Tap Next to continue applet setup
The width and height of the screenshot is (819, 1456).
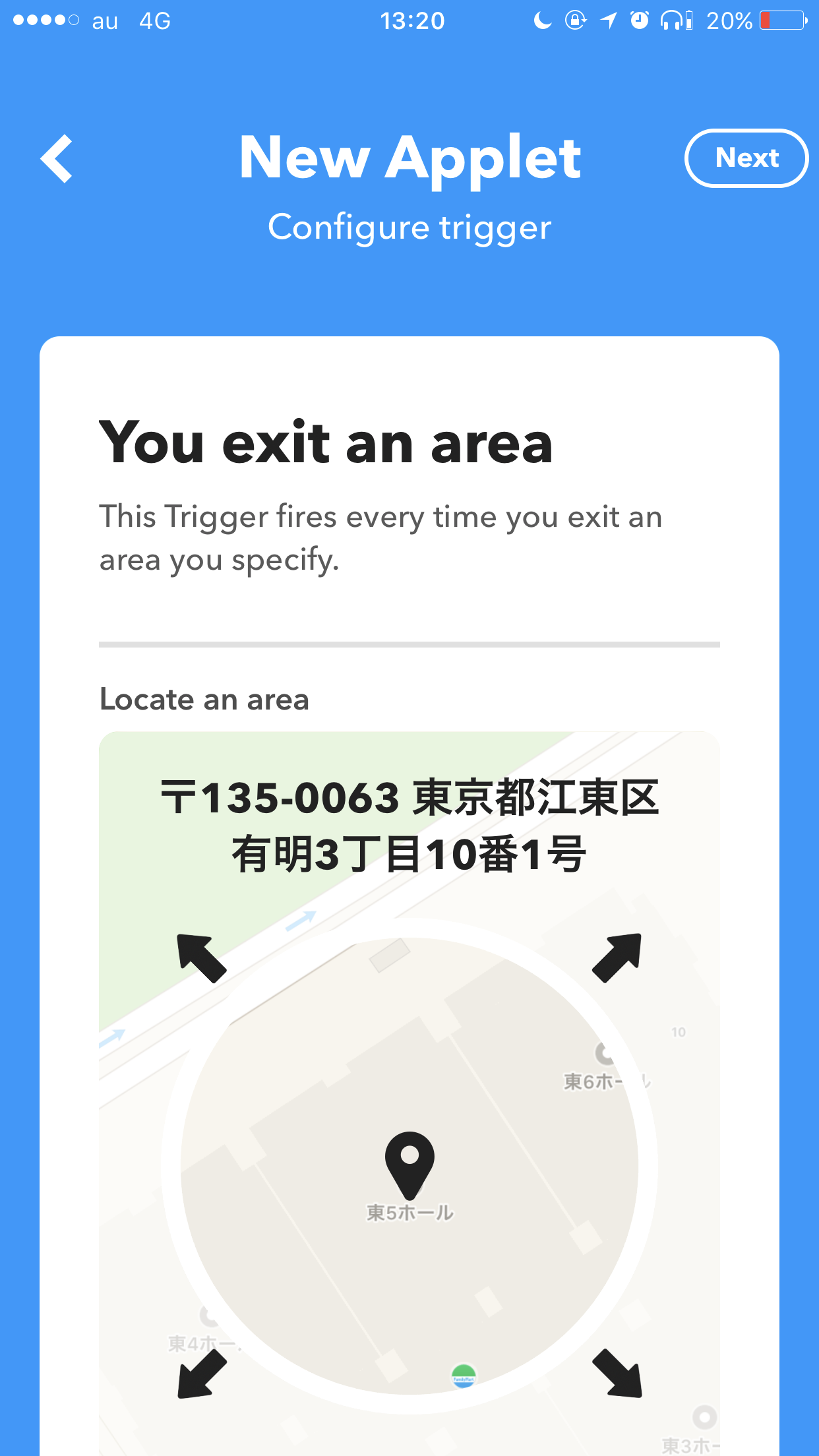[746, 158]
